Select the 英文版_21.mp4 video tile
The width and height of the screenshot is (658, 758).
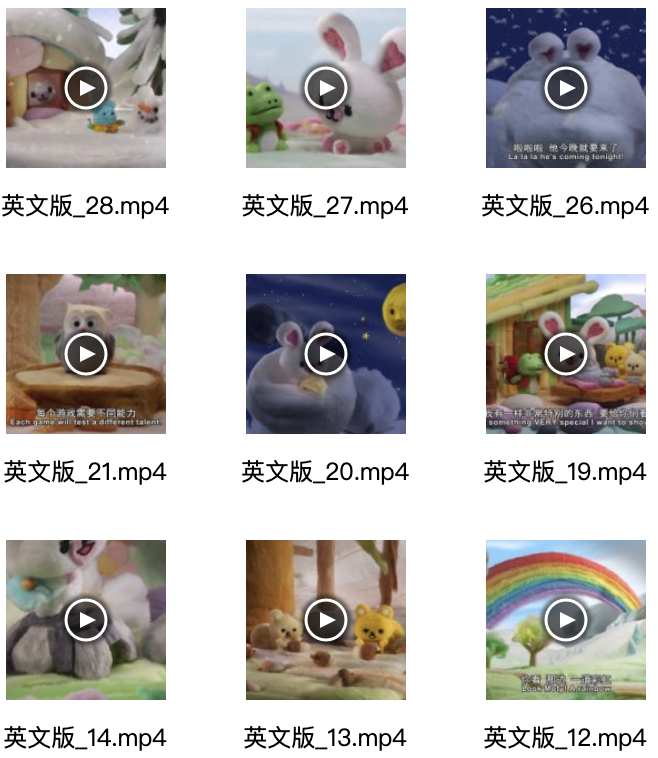(86, 354)
